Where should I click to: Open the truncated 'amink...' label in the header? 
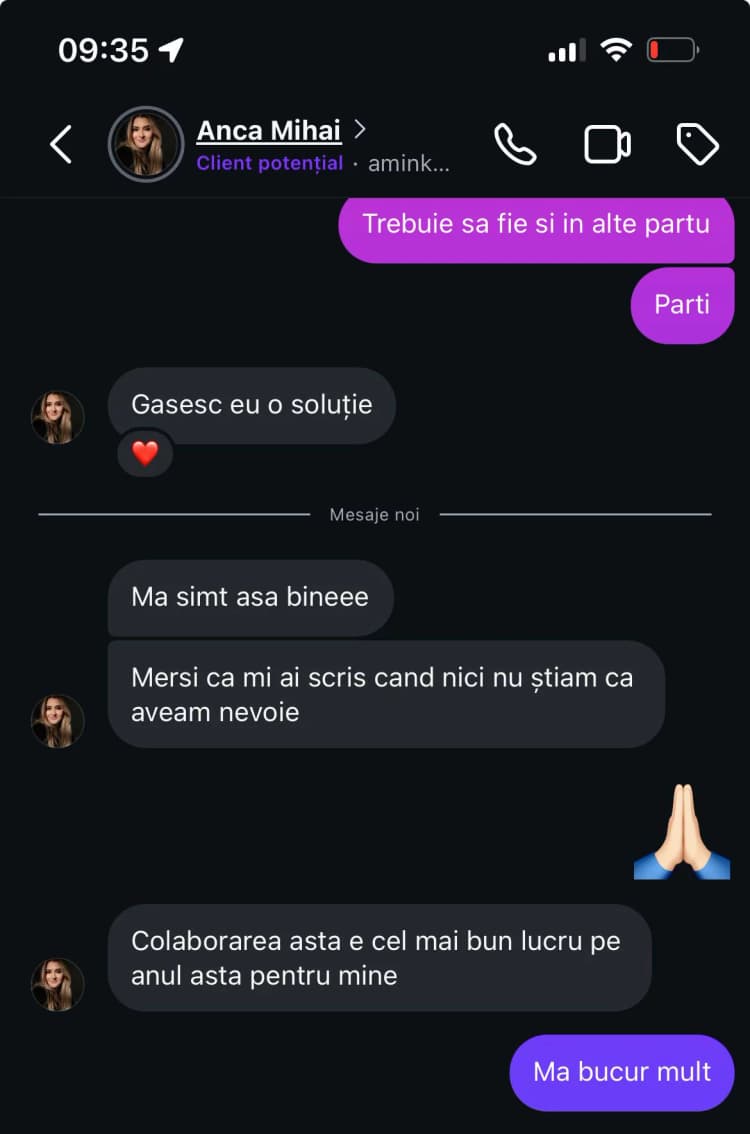tap(409, 163)
